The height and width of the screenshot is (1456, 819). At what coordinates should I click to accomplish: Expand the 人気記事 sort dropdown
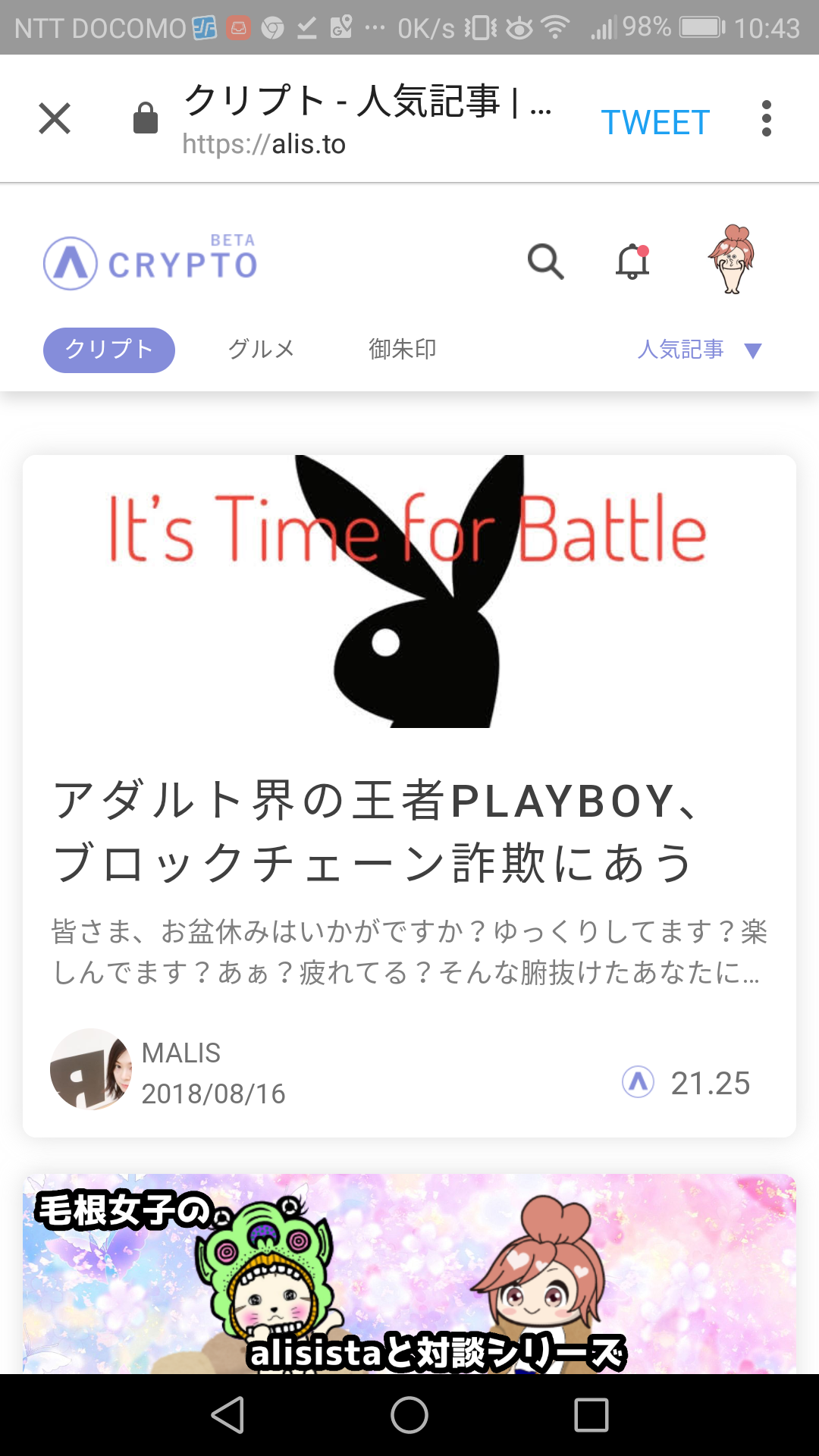(x=698, y=350)
